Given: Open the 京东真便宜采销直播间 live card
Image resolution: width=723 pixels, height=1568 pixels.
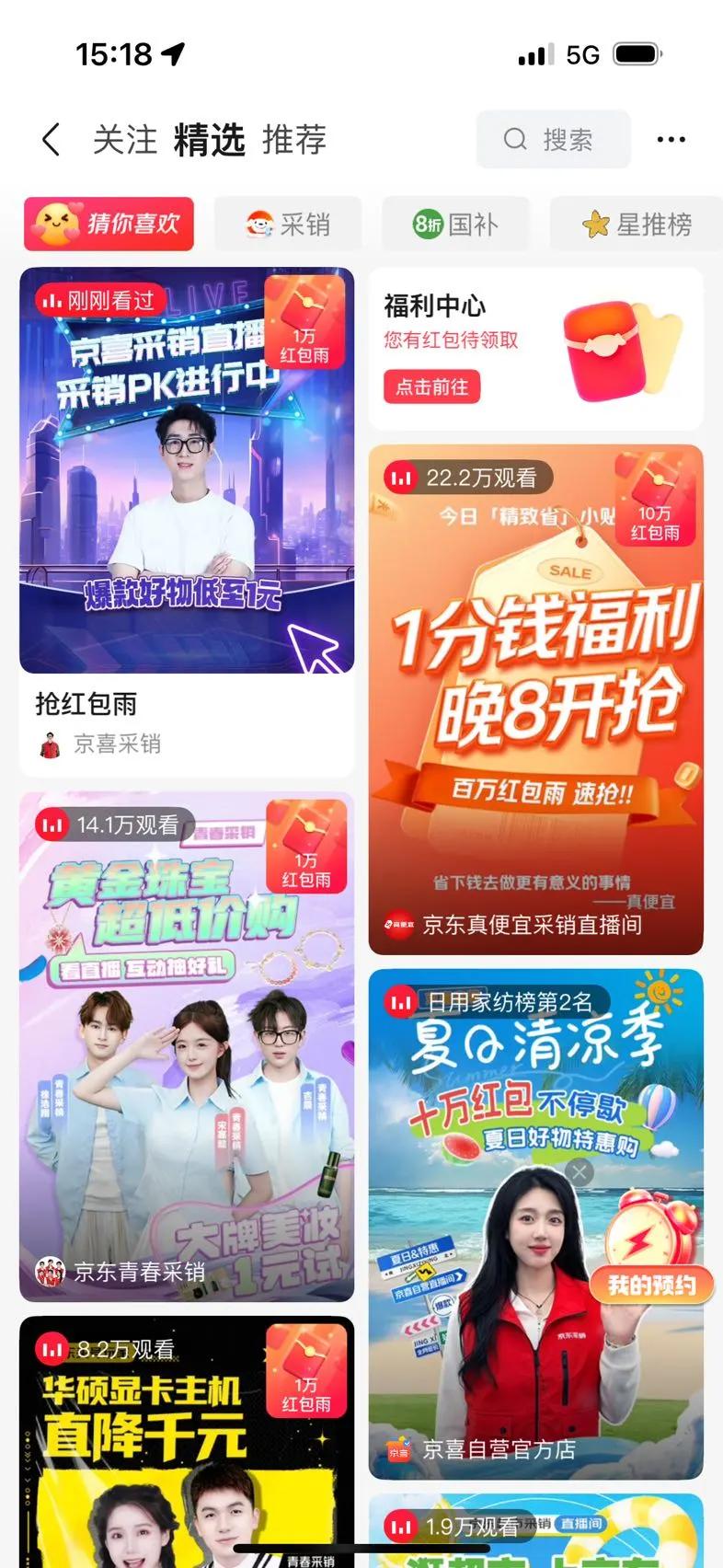Looking at the screenshot, I should tap(536, 699).
